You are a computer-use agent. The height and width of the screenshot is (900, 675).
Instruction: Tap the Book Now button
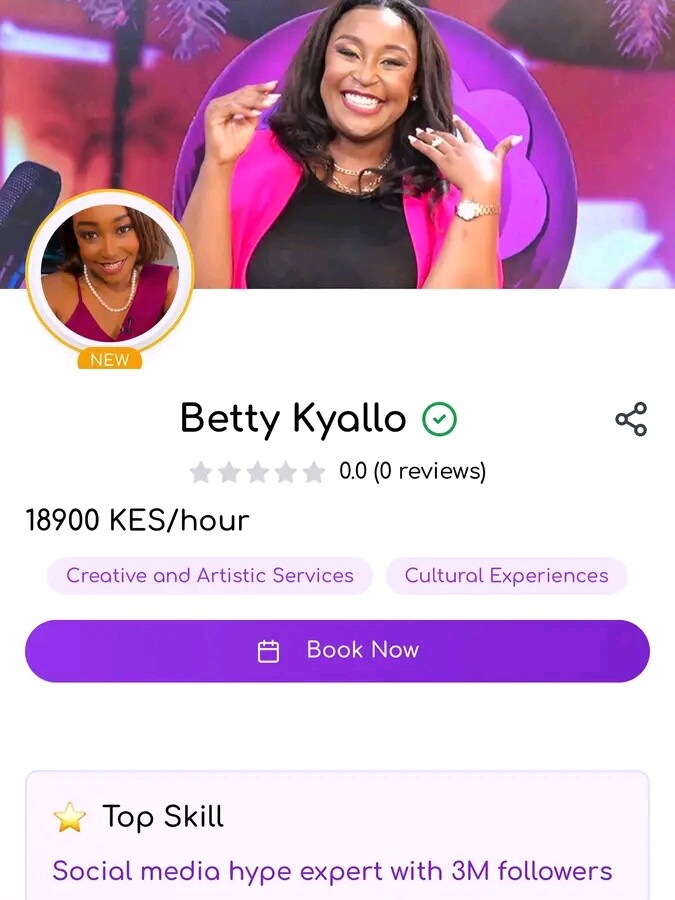point(337,651)
